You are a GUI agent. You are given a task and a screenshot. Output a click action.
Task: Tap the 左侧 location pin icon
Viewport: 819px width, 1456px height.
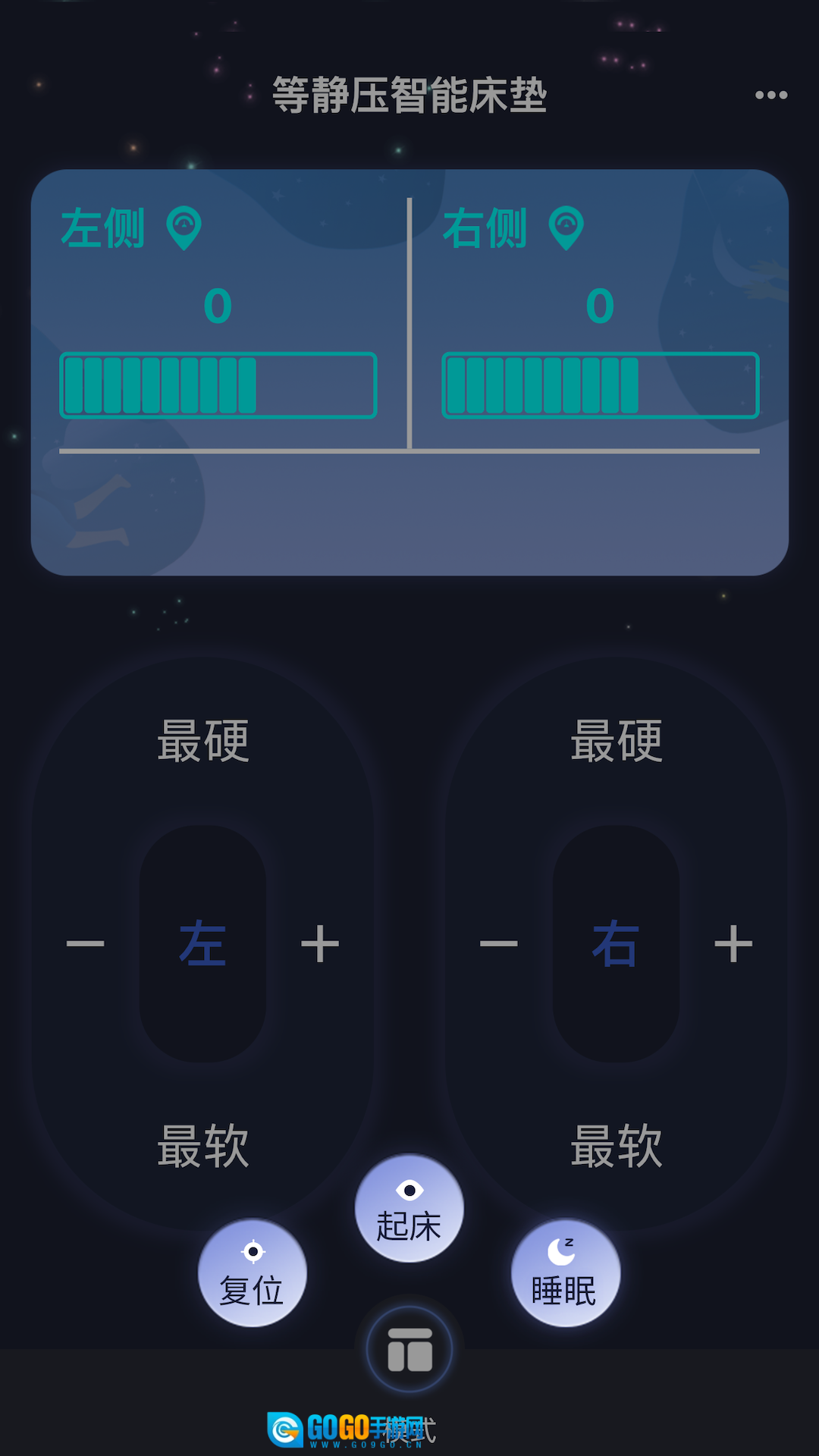click(x=184, y=227)
